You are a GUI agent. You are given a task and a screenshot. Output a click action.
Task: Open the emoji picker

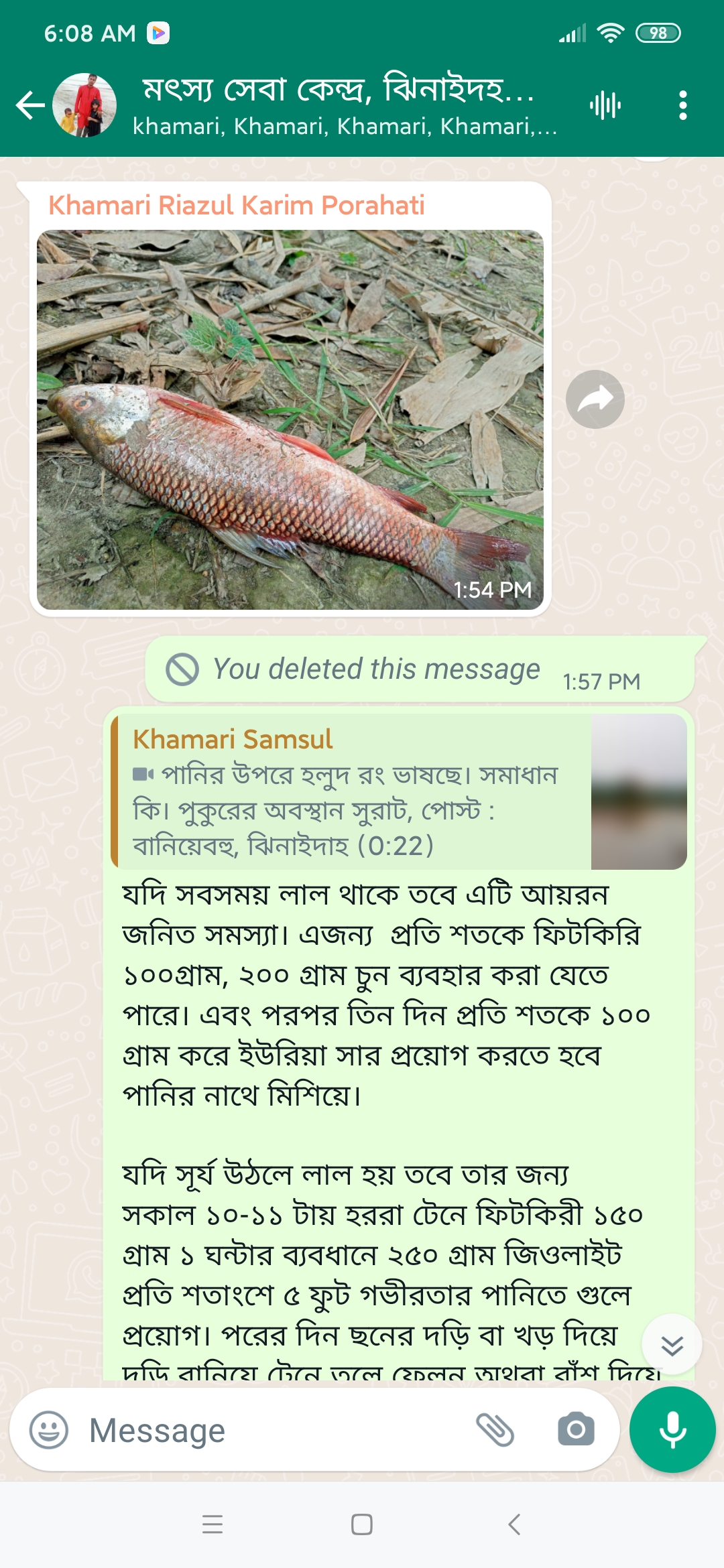[x=49, y=1430]
